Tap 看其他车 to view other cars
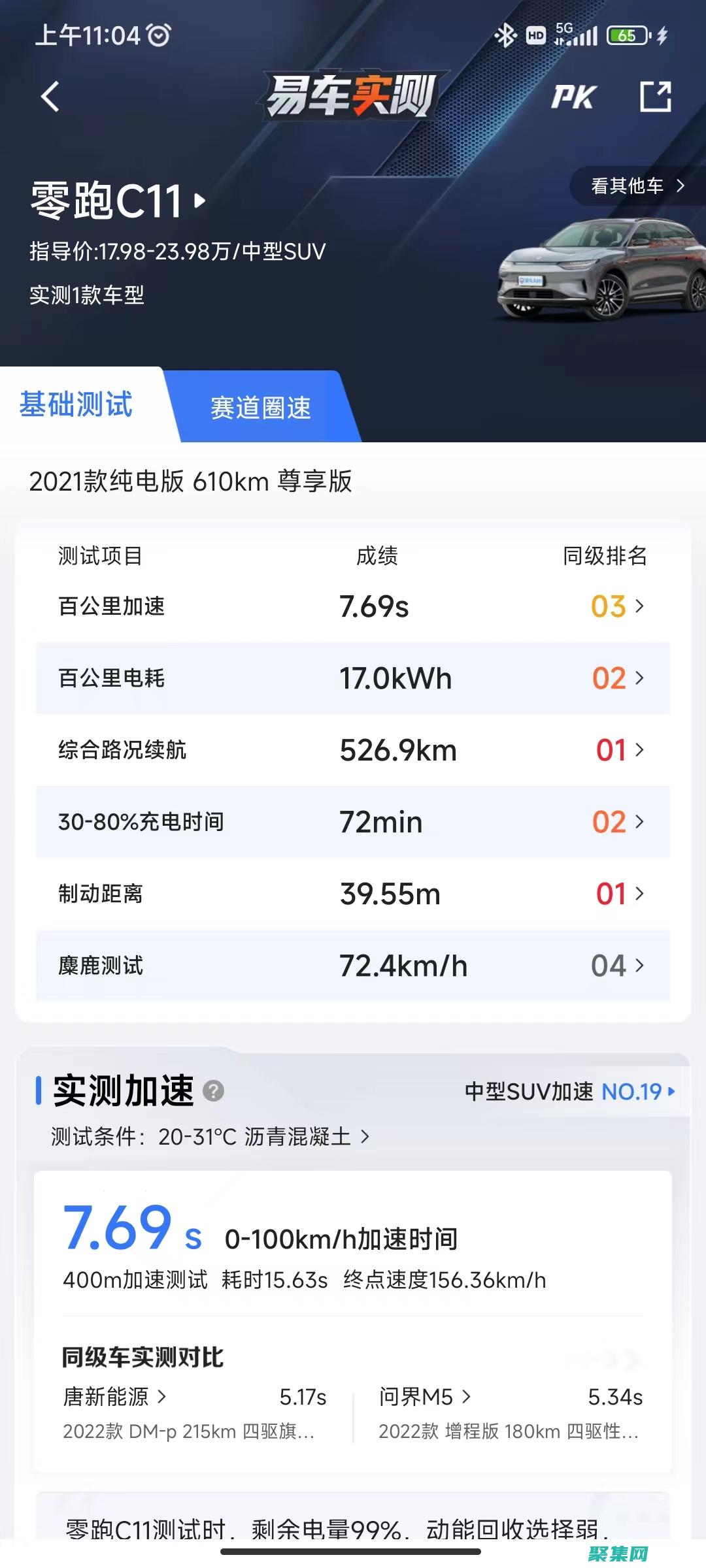Viewport: 706px width, 1568px height. [x=637, y=186]
